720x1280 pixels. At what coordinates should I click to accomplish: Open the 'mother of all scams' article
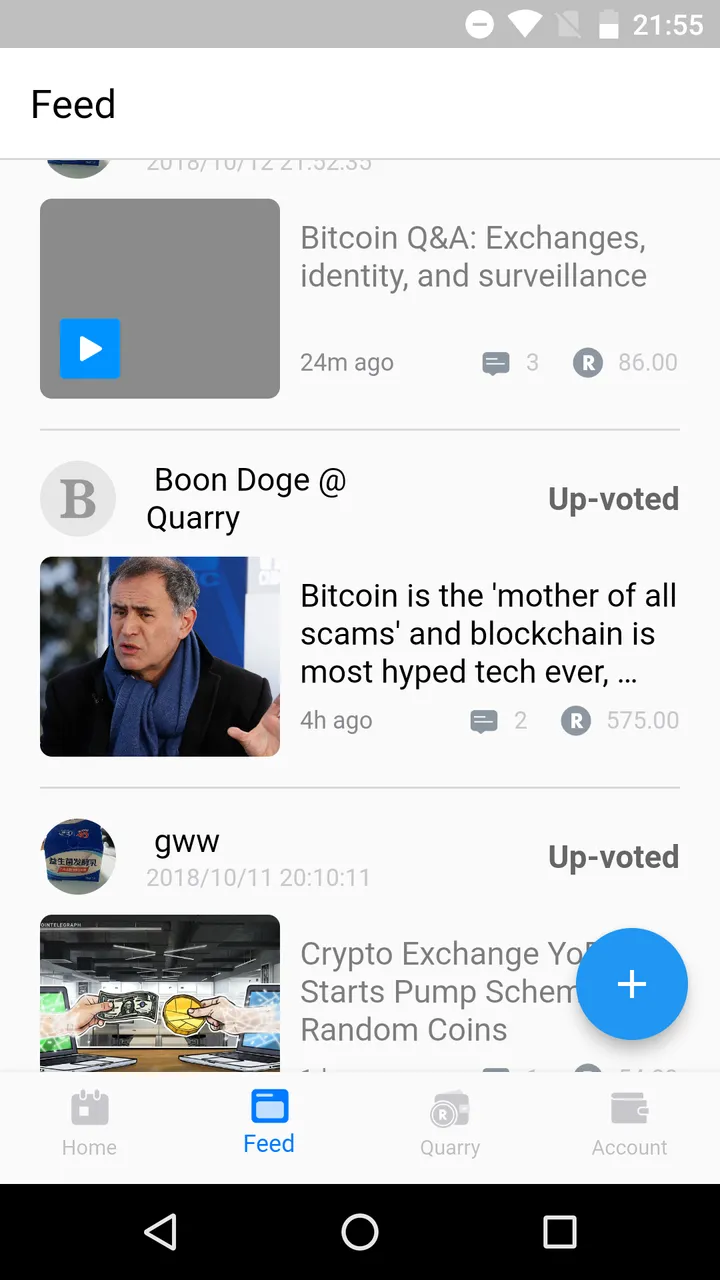click(x=488, y=633)
